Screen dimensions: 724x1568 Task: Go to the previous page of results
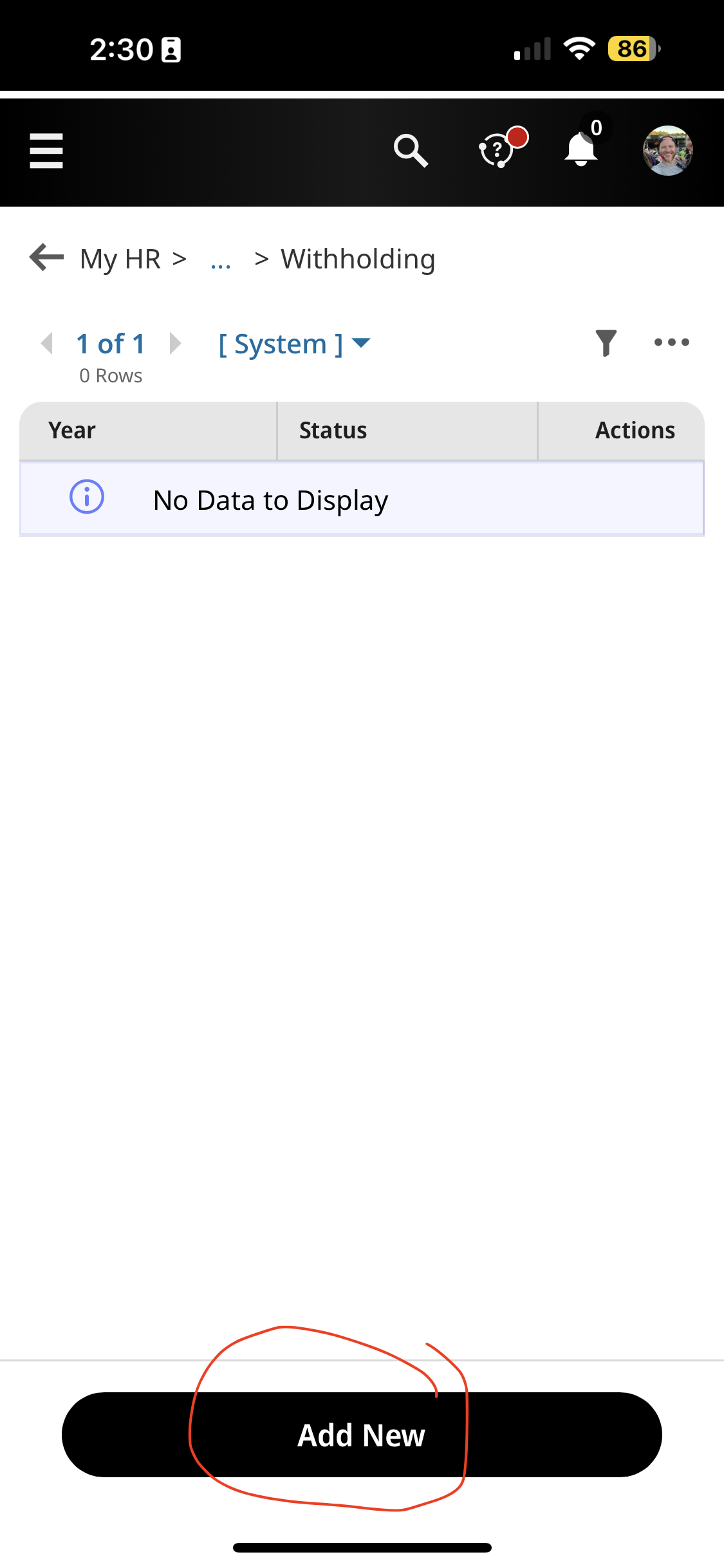point(46,343)
